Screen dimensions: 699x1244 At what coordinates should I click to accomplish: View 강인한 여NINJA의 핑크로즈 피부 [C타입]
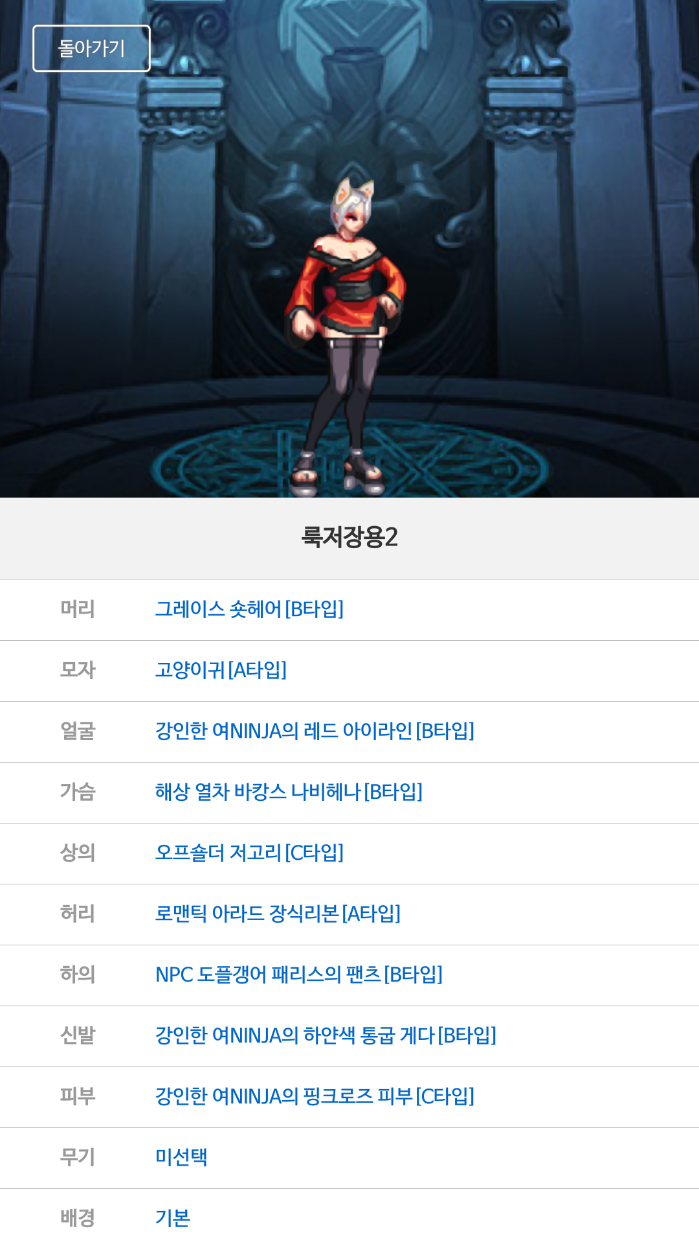click(314, 1097)
